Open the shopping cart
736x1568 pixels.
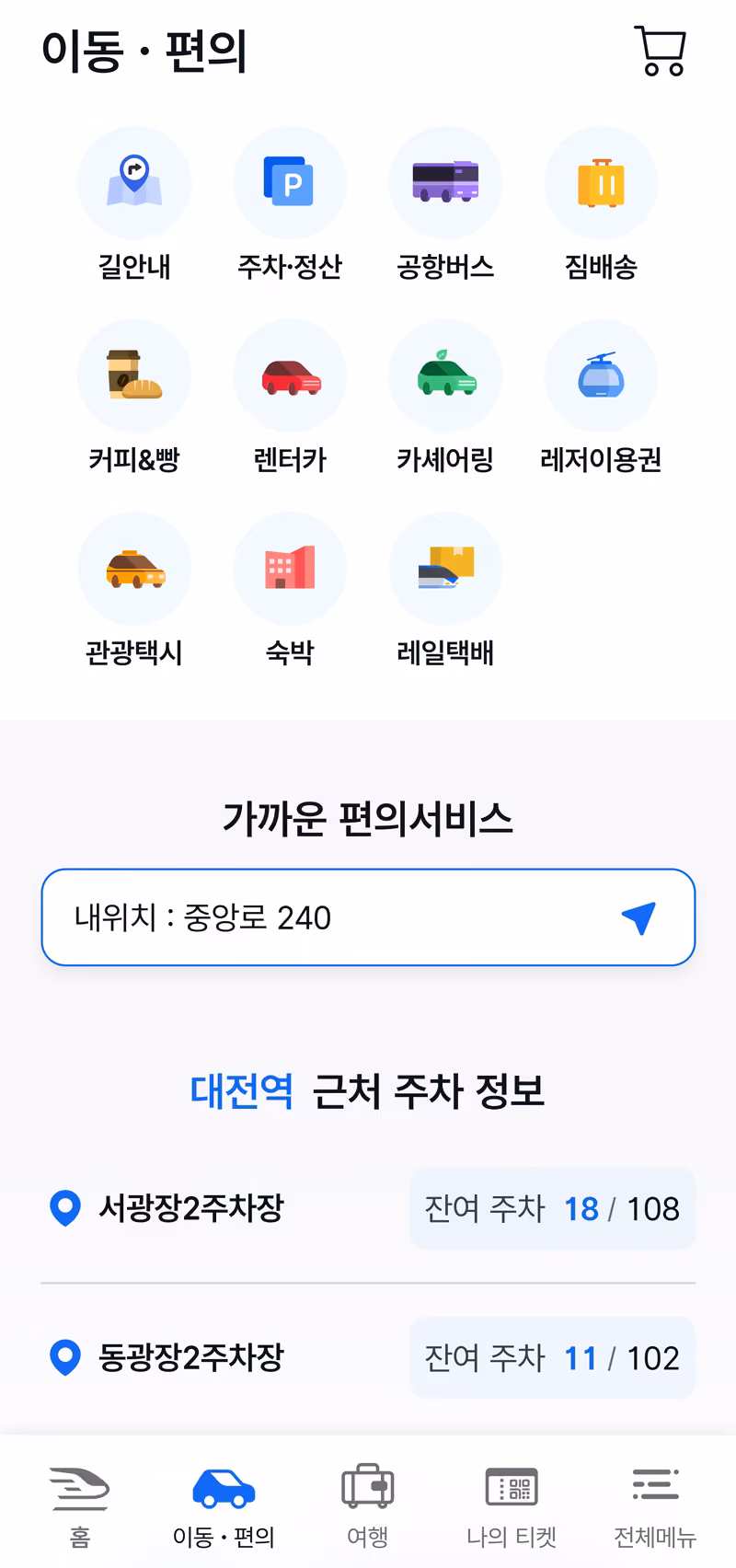pyautogui.click(x=660, y=51)
